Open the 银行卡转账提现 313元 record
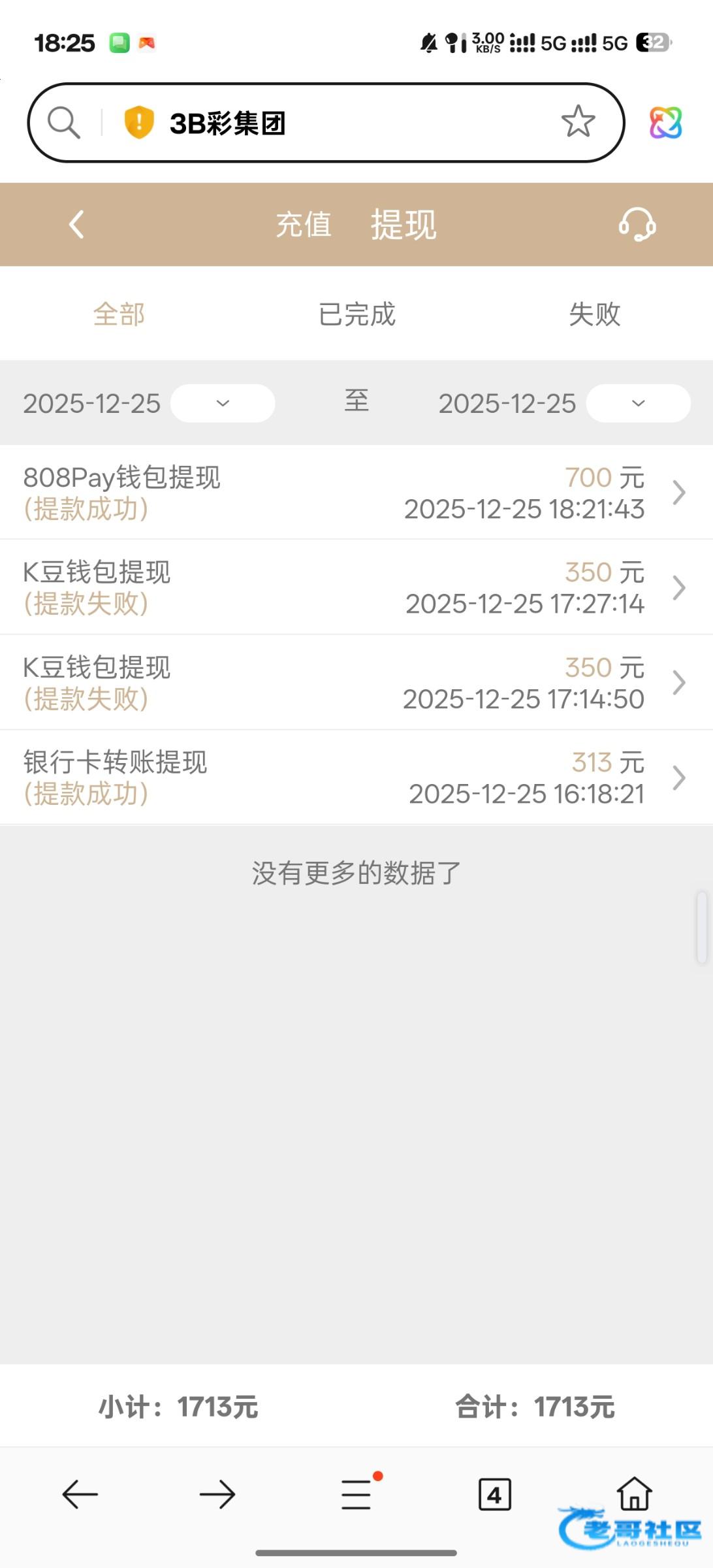713x1568 pixels. point(356,777)
